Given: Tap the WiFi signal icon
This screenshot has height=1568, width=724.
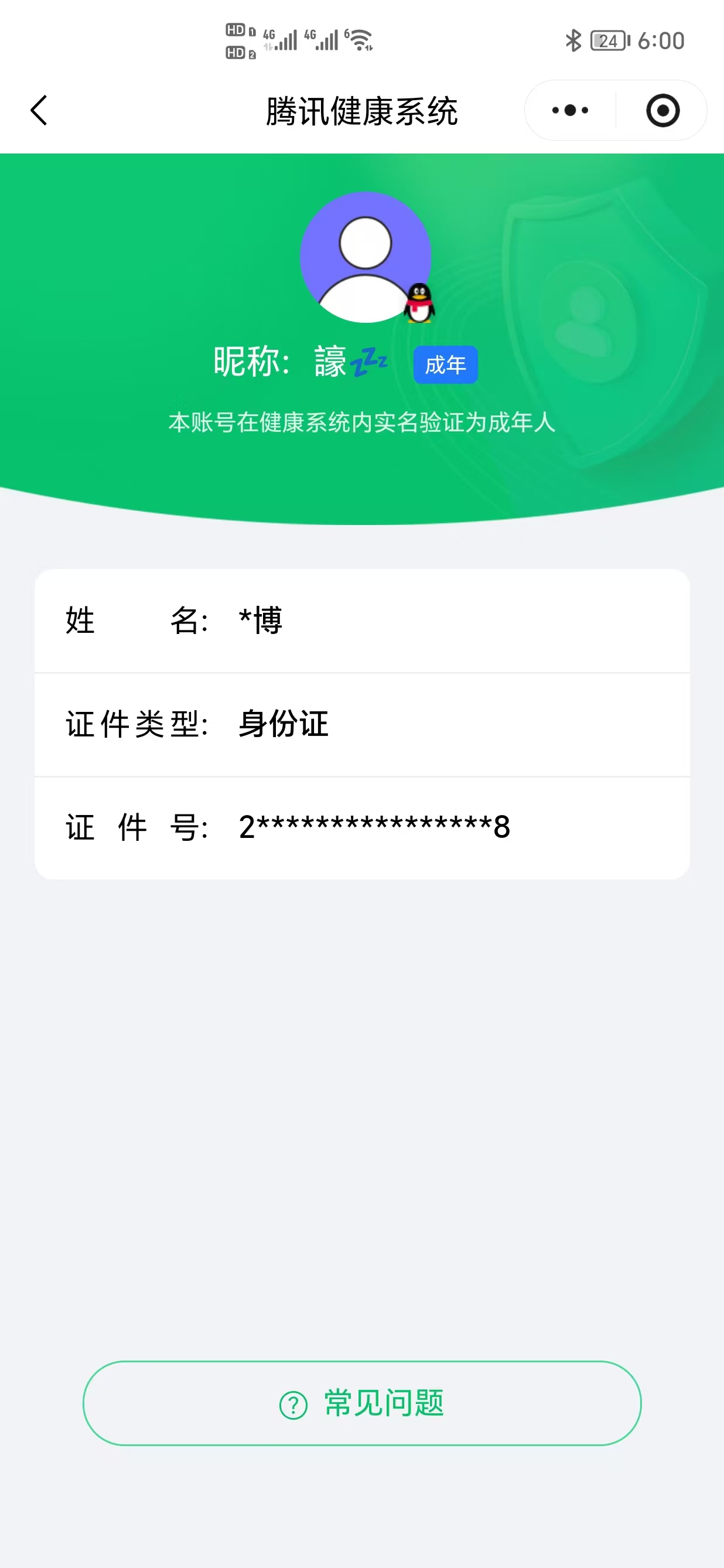Looking at the screenshot, I should pyautogui.click(x=359, y=41).
